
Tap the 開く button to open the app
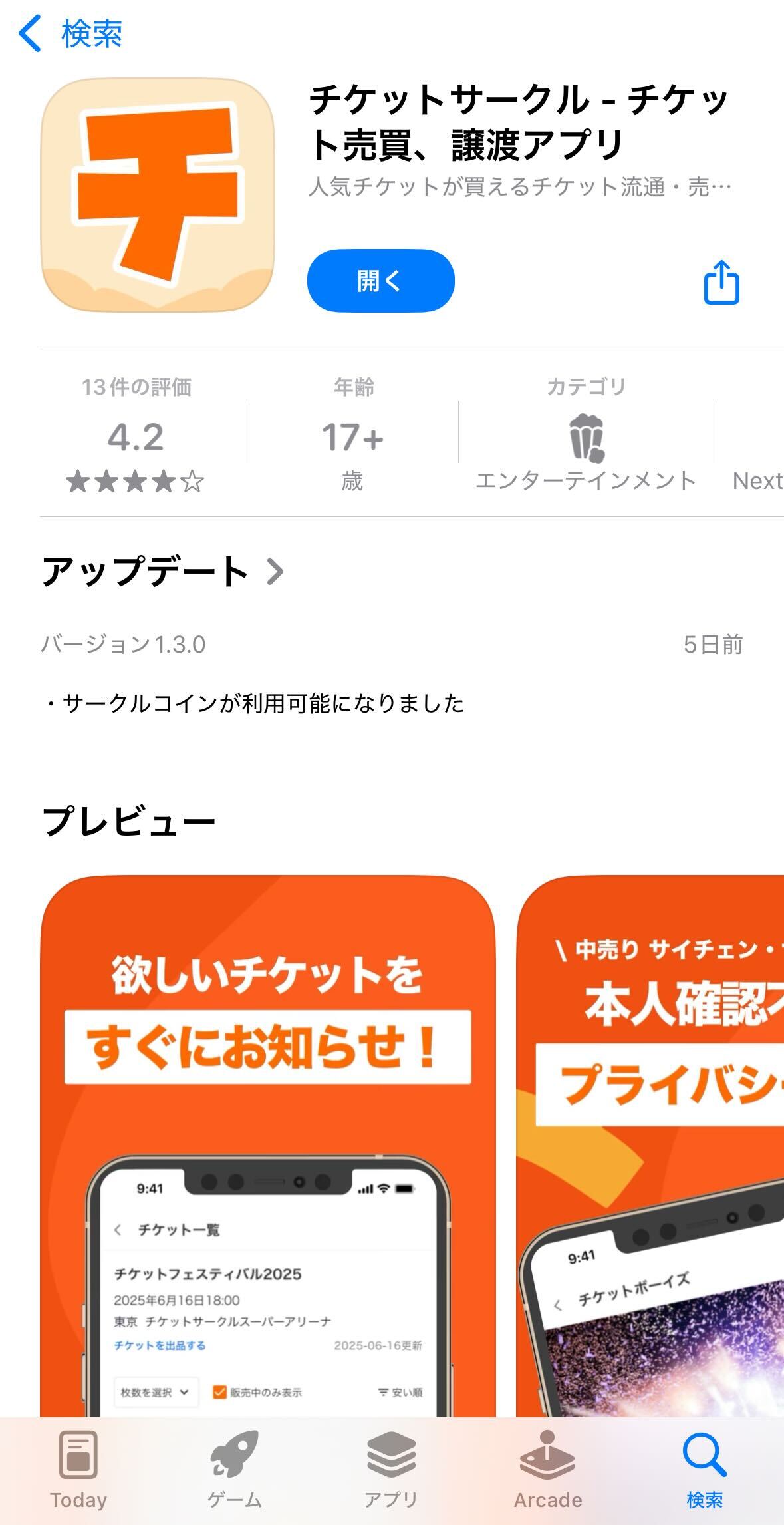click(380, 281)
